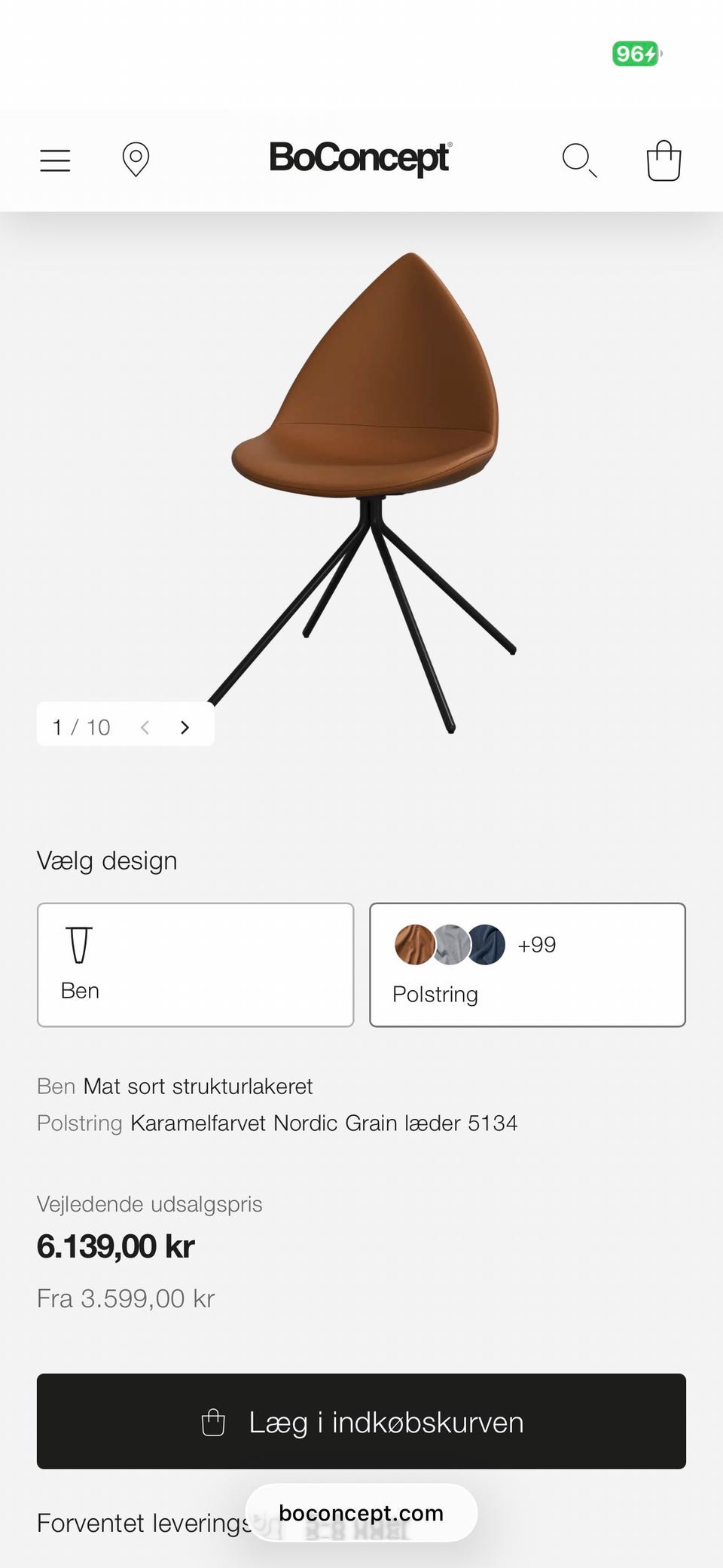Select the dark blue fabric swatch
Screen dimensions: 723x1568
pos(487,944)
